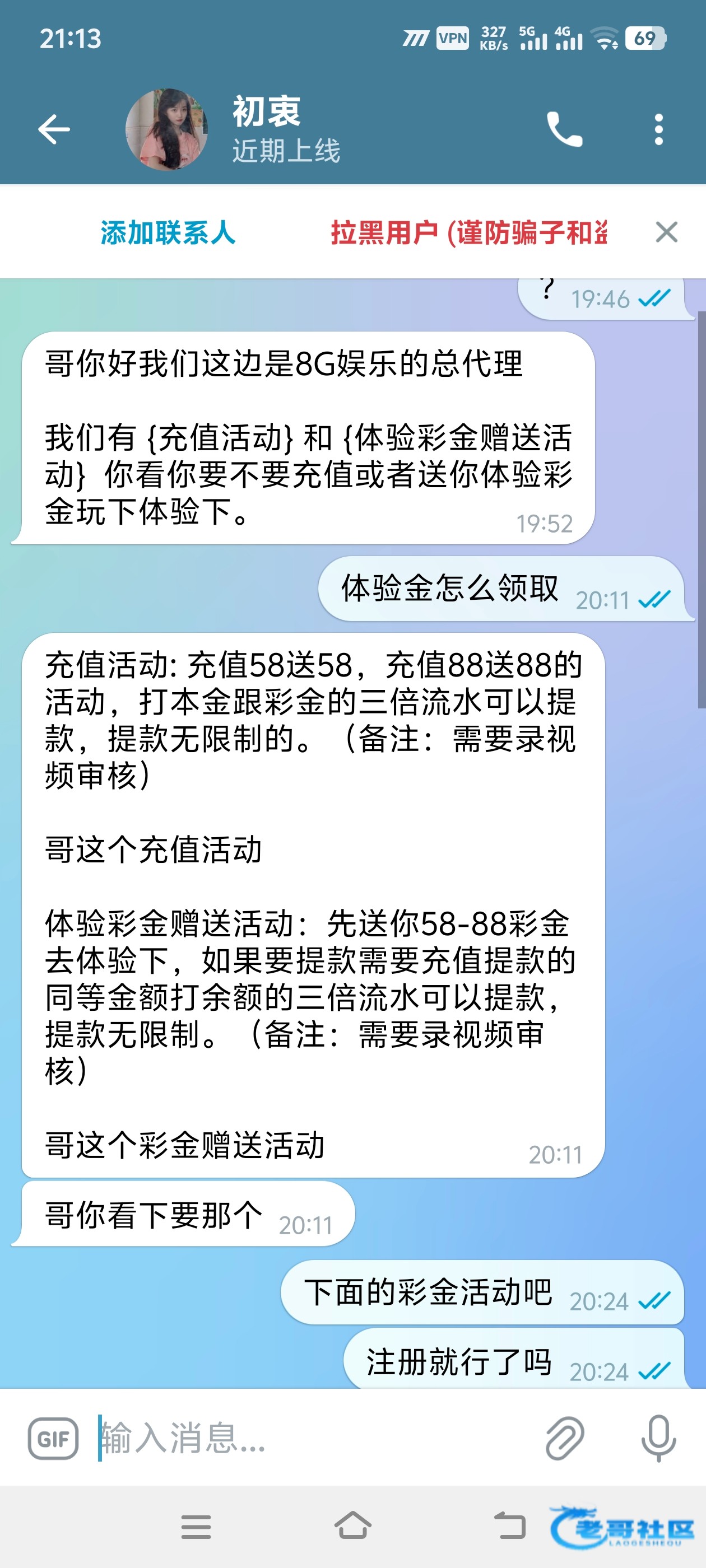This screenshot has height=1568, width=706.
Task: Open the system recent apps menu
Action: (x=196, y=1526)
